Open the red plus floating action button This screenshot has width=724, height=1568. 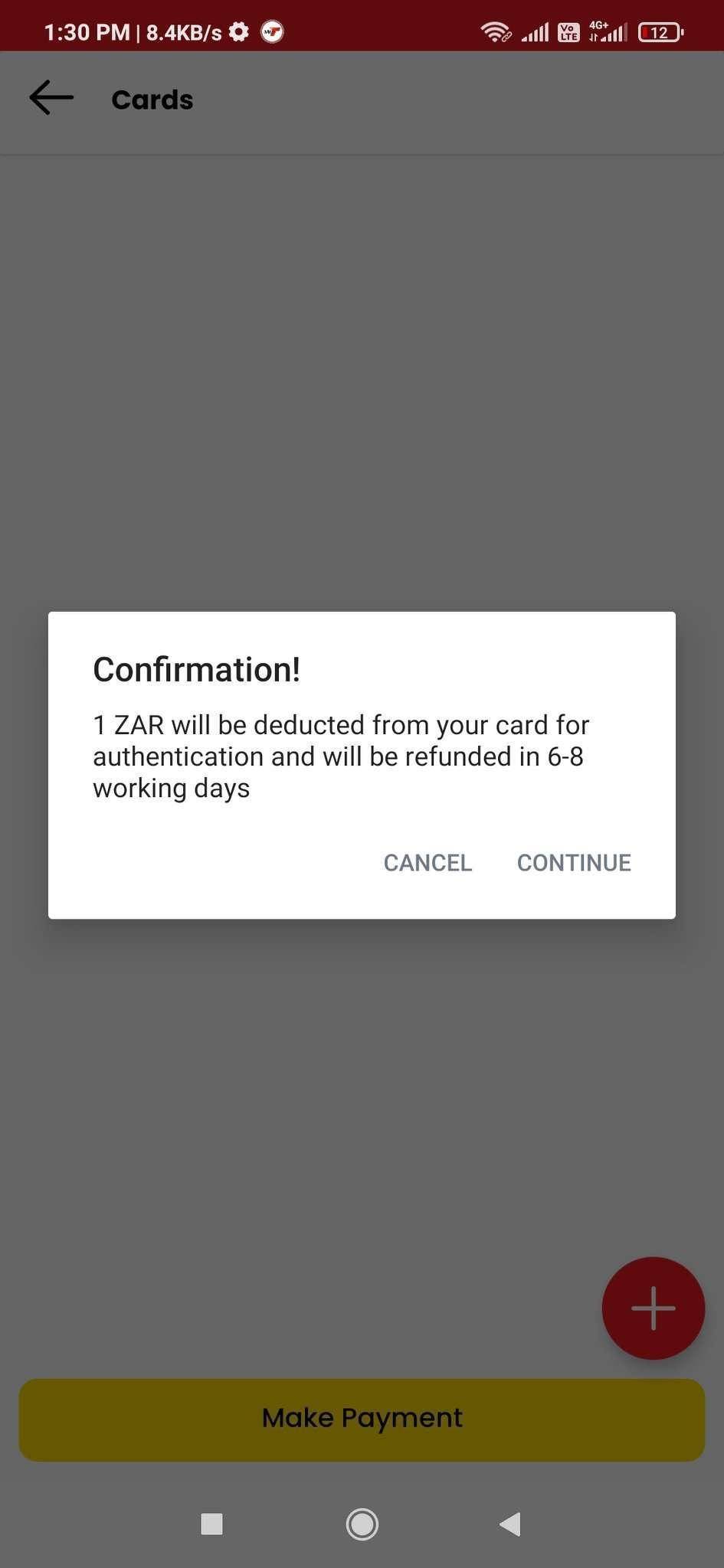652,1308
